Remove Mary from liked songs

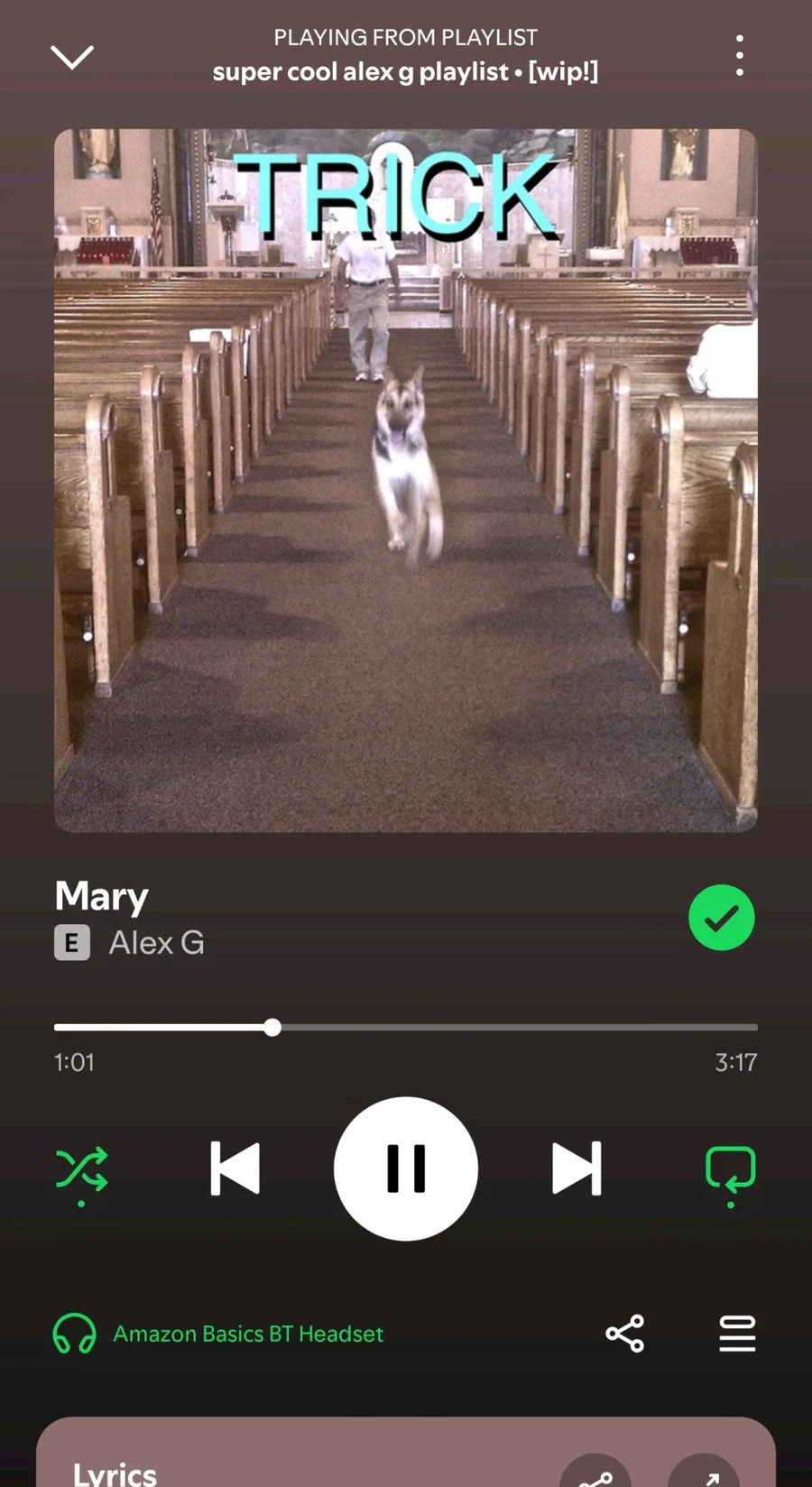click(721, 918)
